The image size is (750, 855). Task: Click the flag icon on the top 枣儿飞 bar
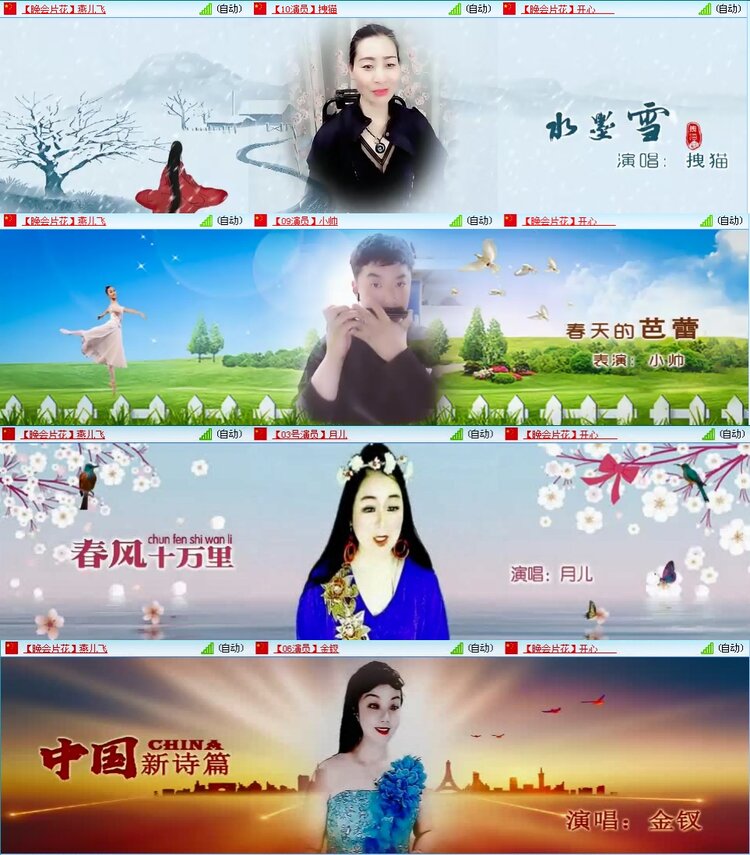12,10
